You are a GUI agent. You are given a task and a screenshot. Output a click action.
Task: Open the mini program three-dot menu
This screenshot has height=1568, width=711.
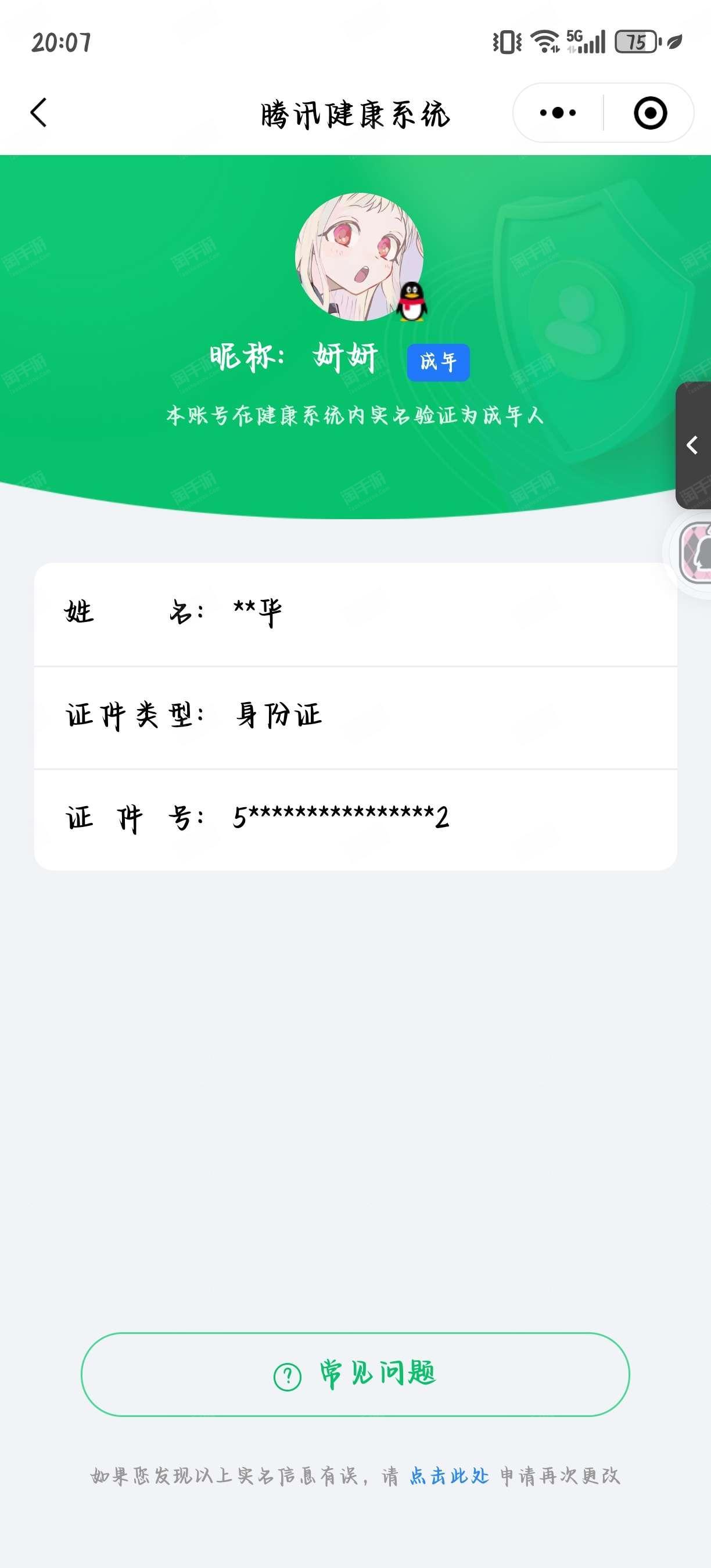point(558,113)
